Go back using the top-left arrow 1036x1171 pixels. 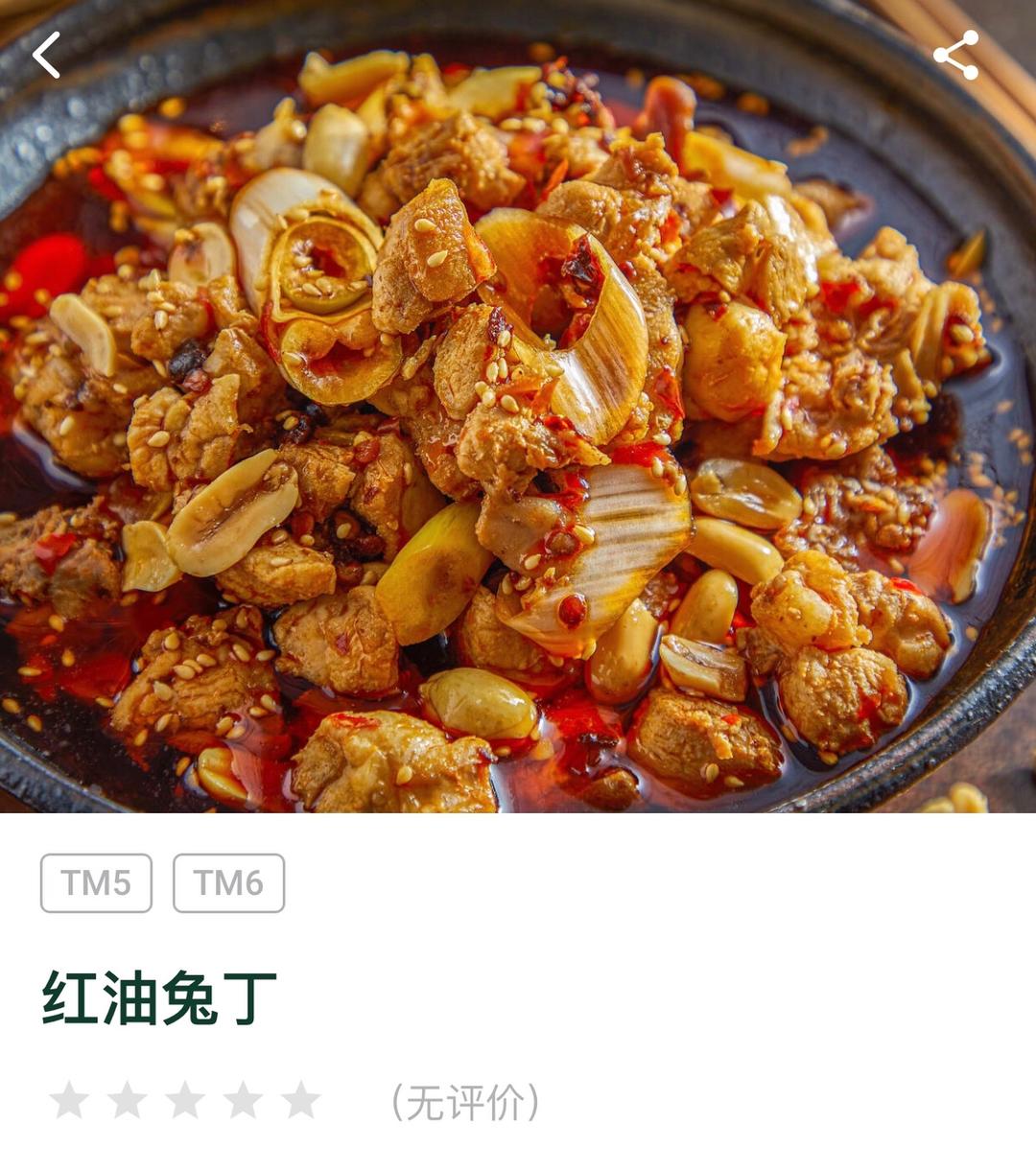tap(46, 56)
